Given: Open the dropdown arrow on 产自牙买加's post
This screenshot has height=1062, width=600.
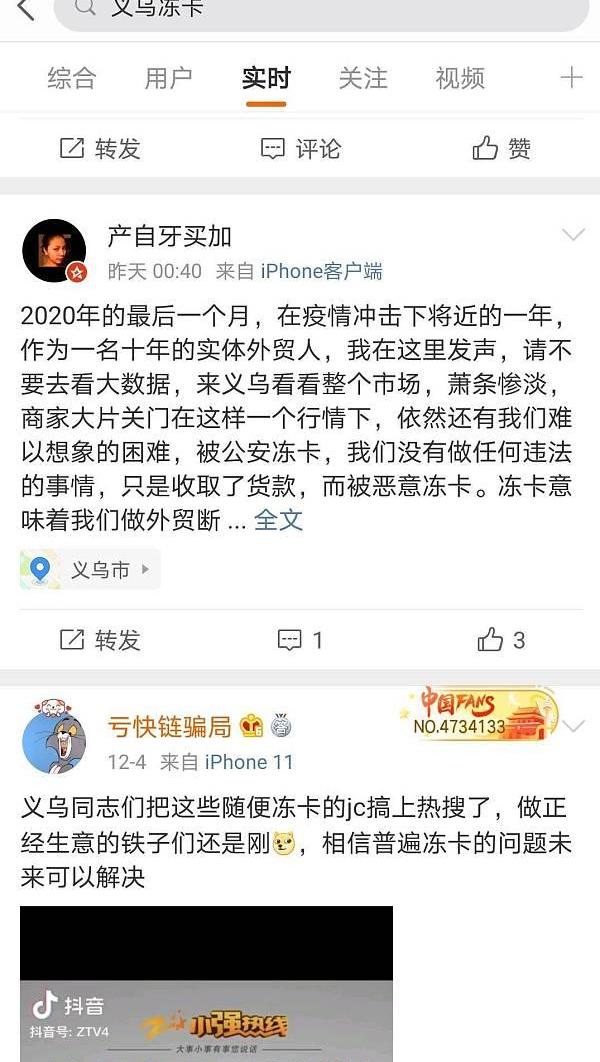Looking at the screenshot, I should point(574,235).
